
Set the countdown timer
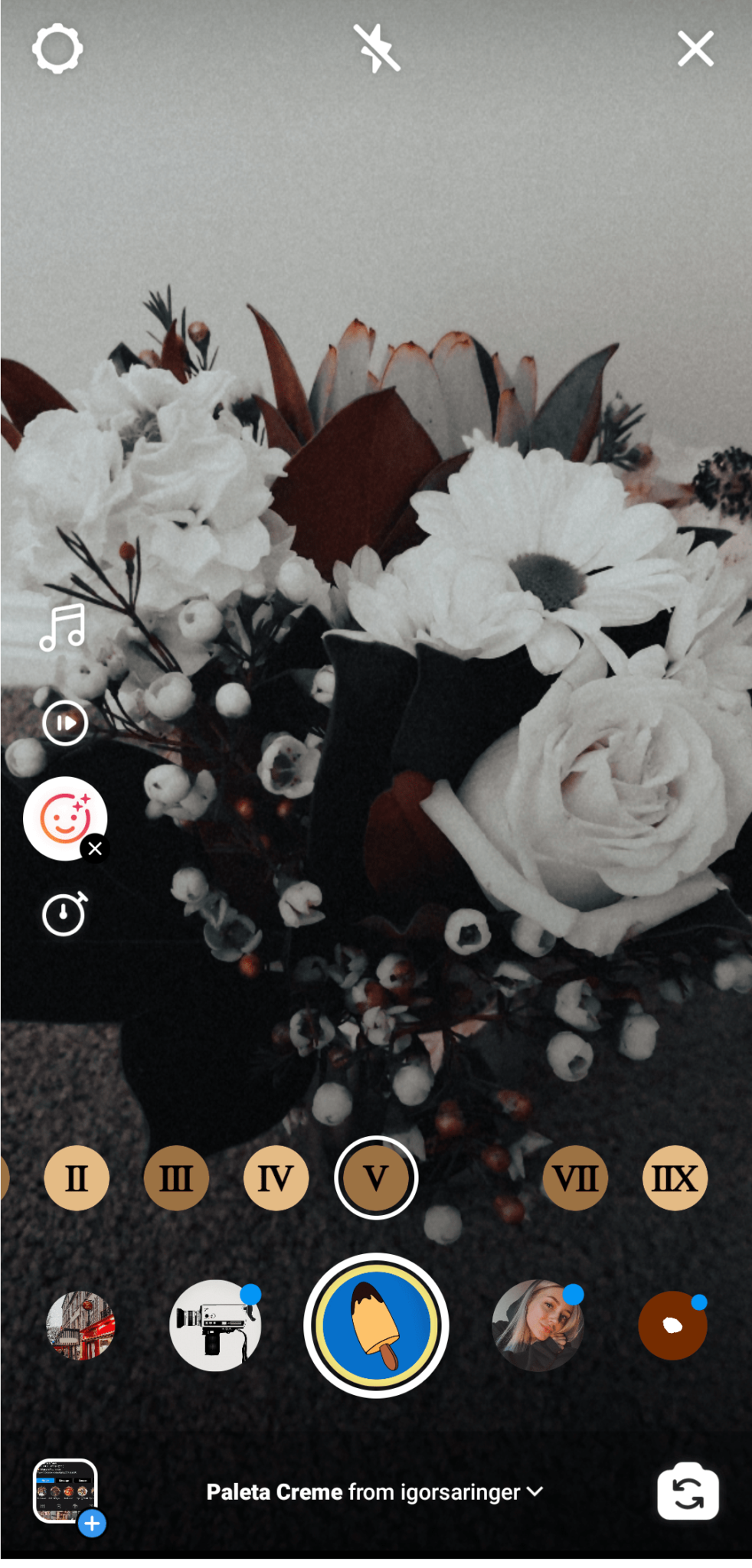click(x=64, y=913)
